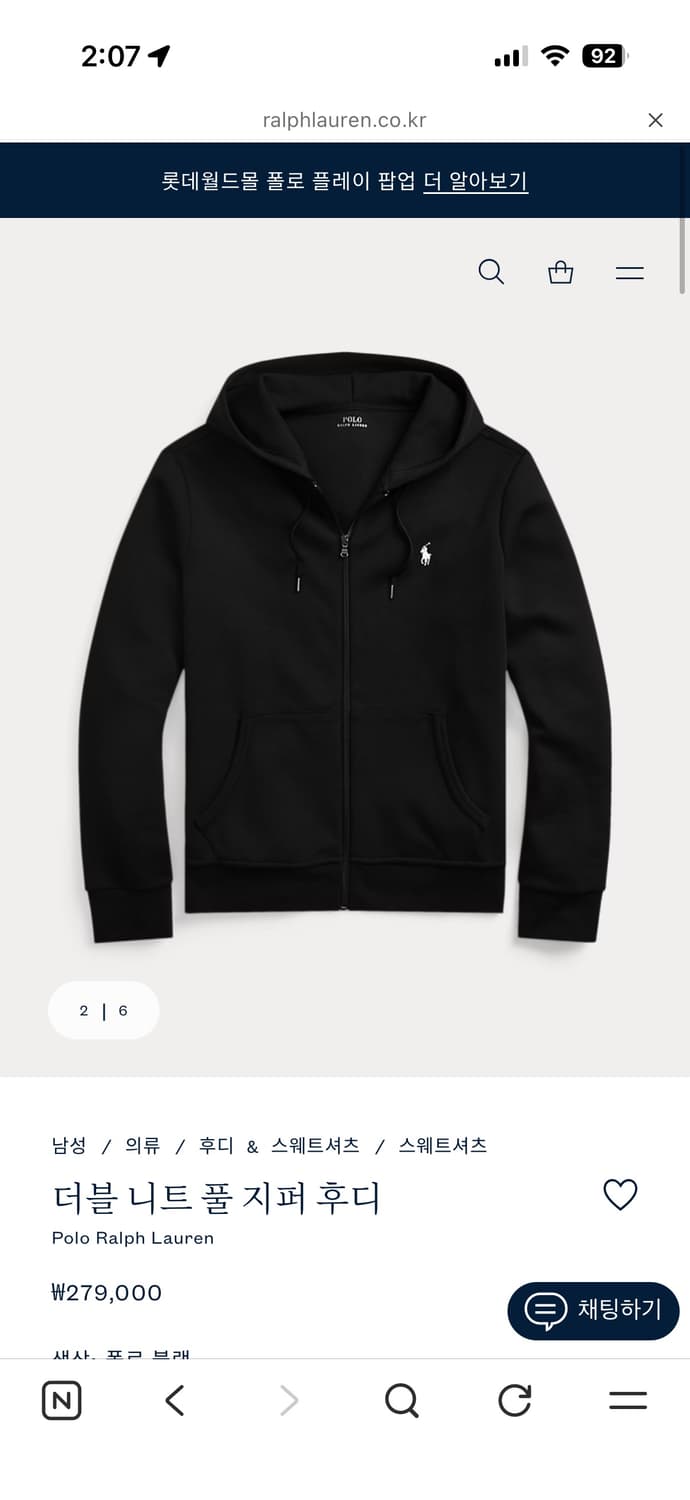Viewport: 690px width, 1500px height.
Task: Open the site hamburger menu
Action: tap(629, 272)
